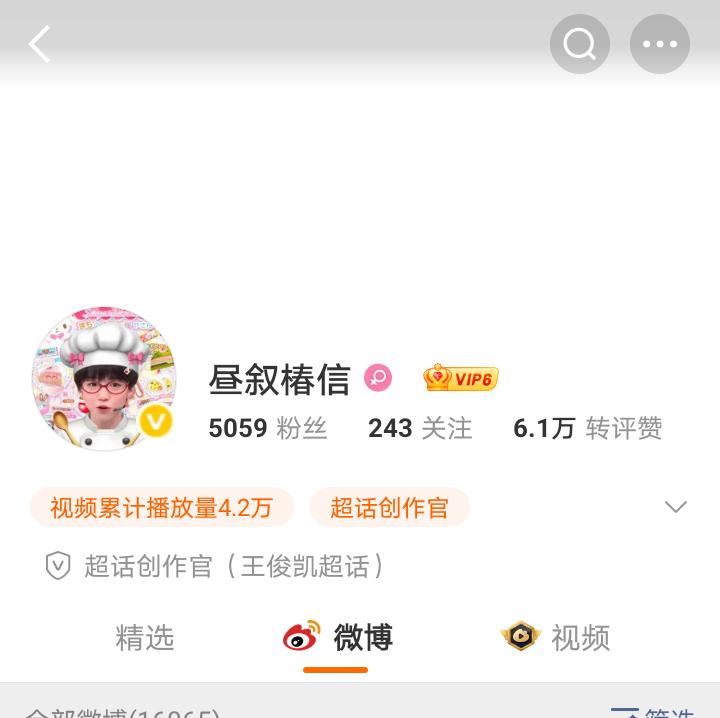Tap the 超话创作官 chip
This screenshot has width=720, height=718.
pos(389,508)
